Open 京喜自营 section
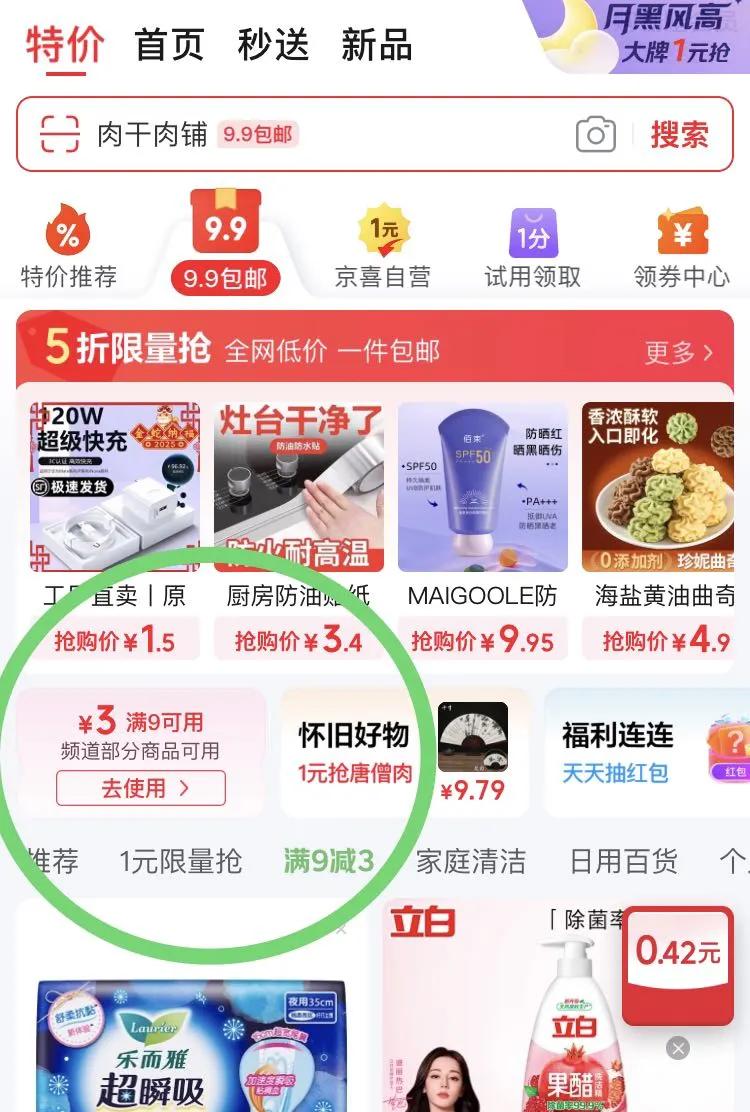750x1112 pixels. coord(383,246)
